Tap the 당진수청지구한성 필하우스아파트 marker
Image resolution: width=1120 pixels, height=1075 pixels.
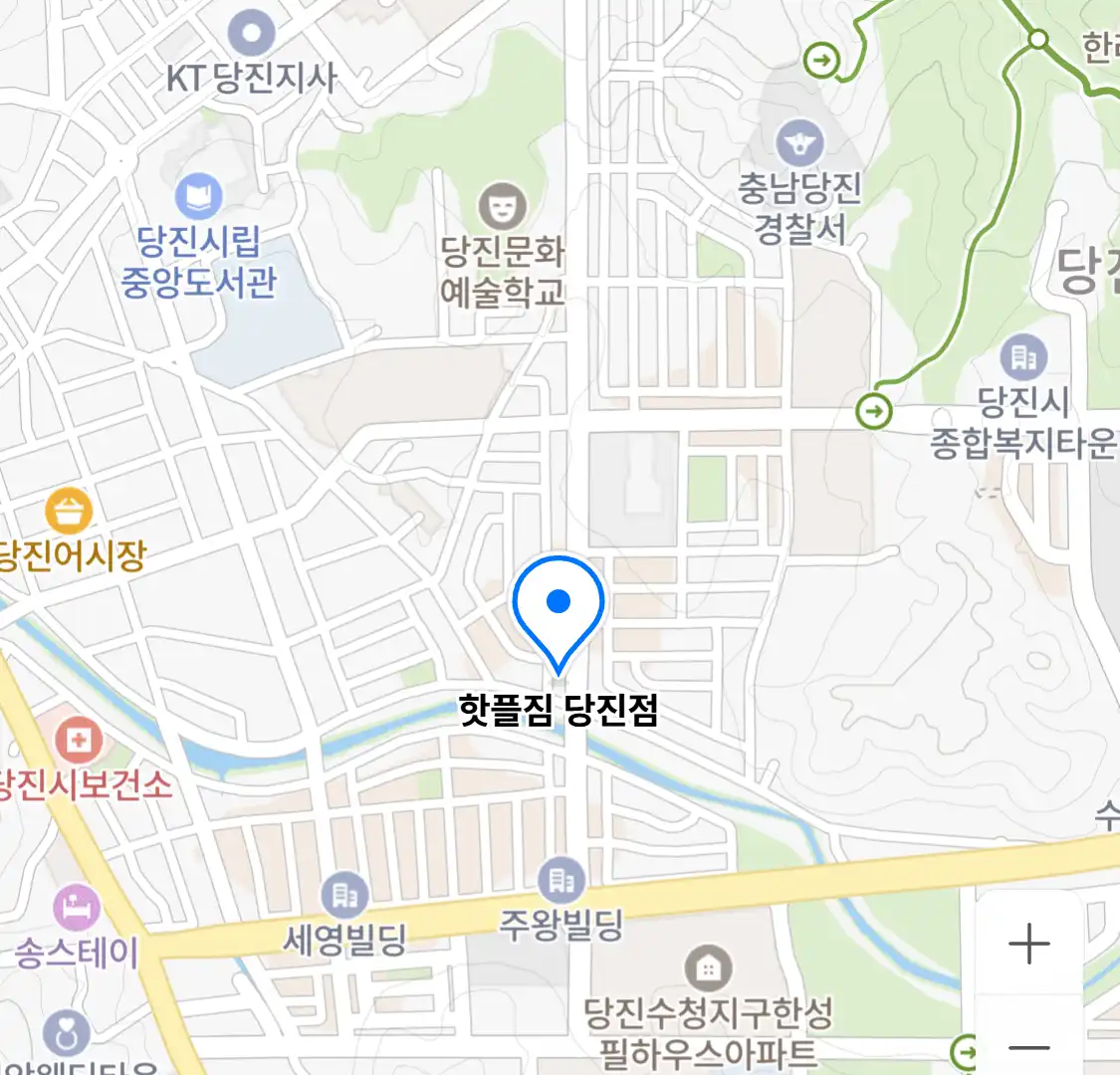708,967
